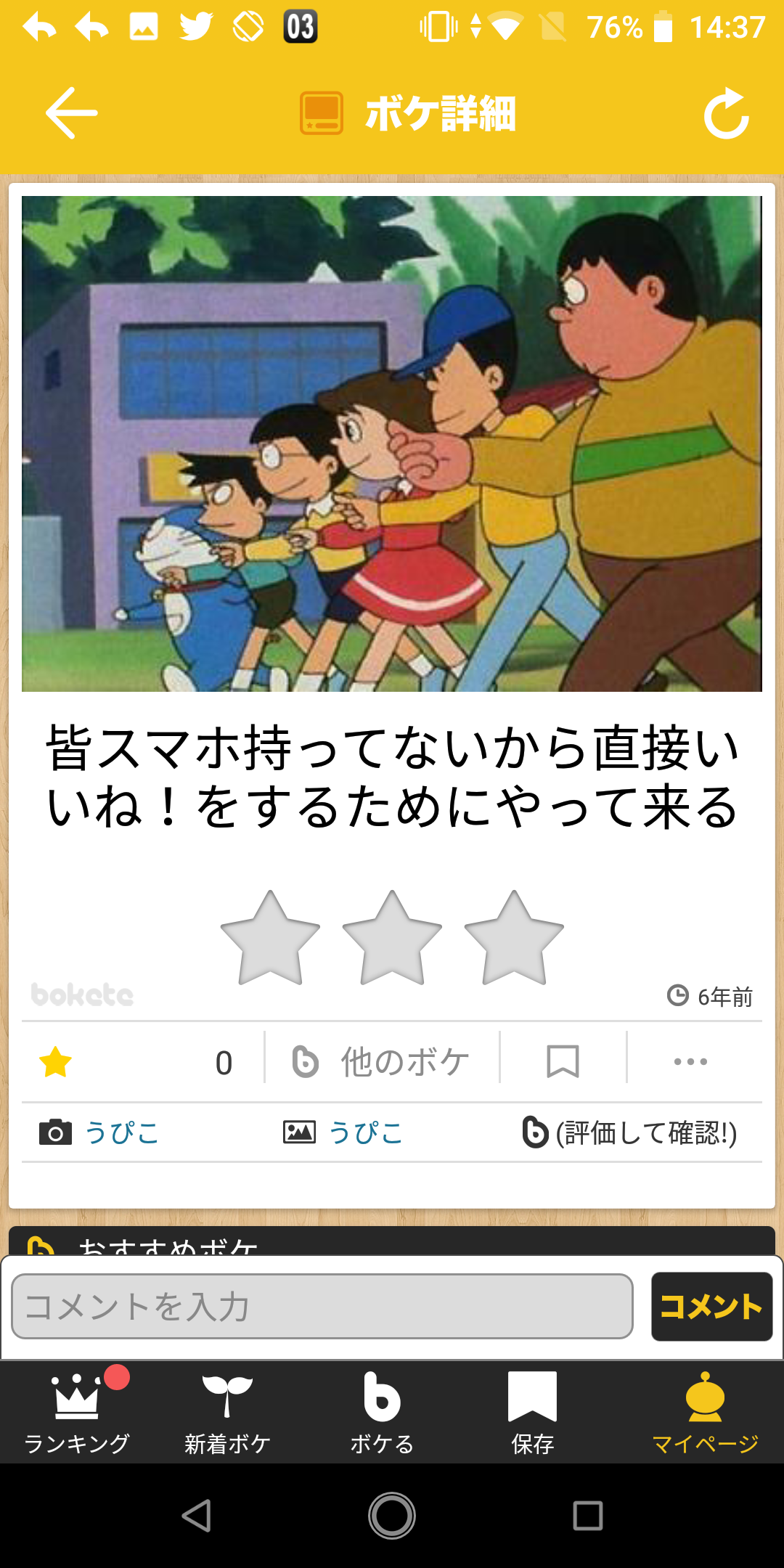This screenshot has width=784, height=1568.
Task: Rate this boke with two stars
Action: coord(392,937)
